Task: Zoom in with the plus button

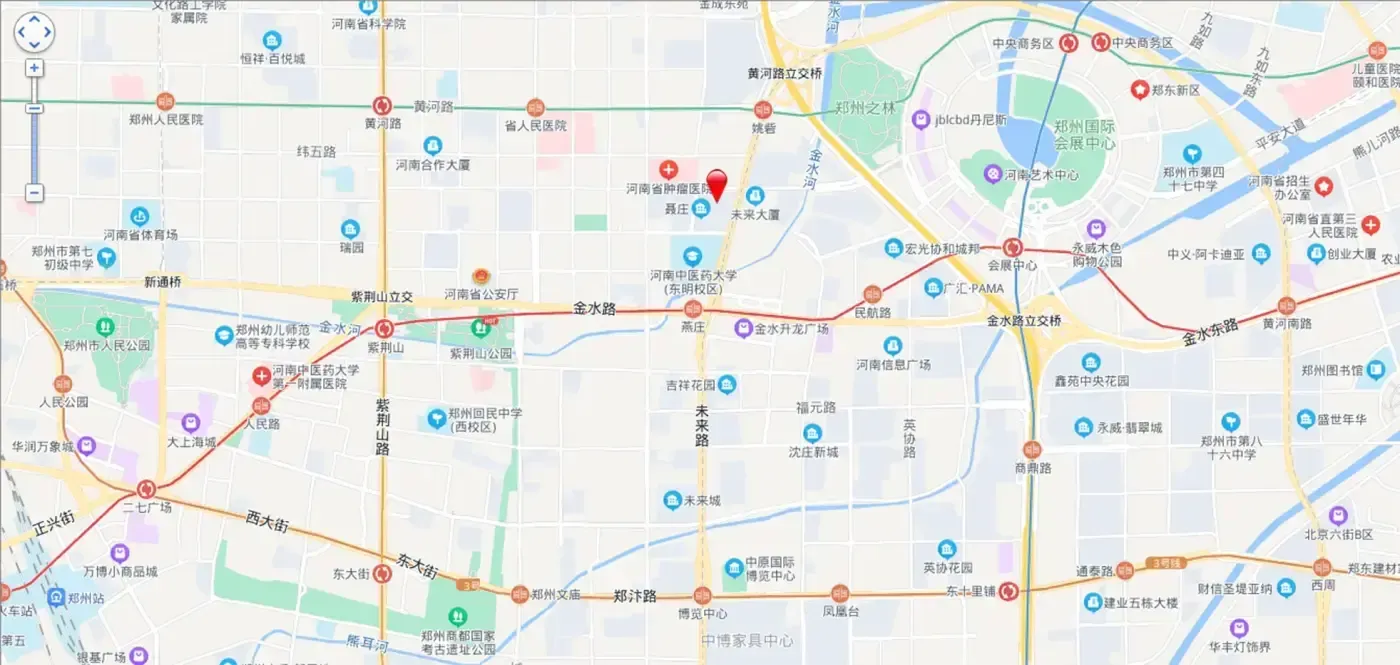Action: click(x=34, y=68)
